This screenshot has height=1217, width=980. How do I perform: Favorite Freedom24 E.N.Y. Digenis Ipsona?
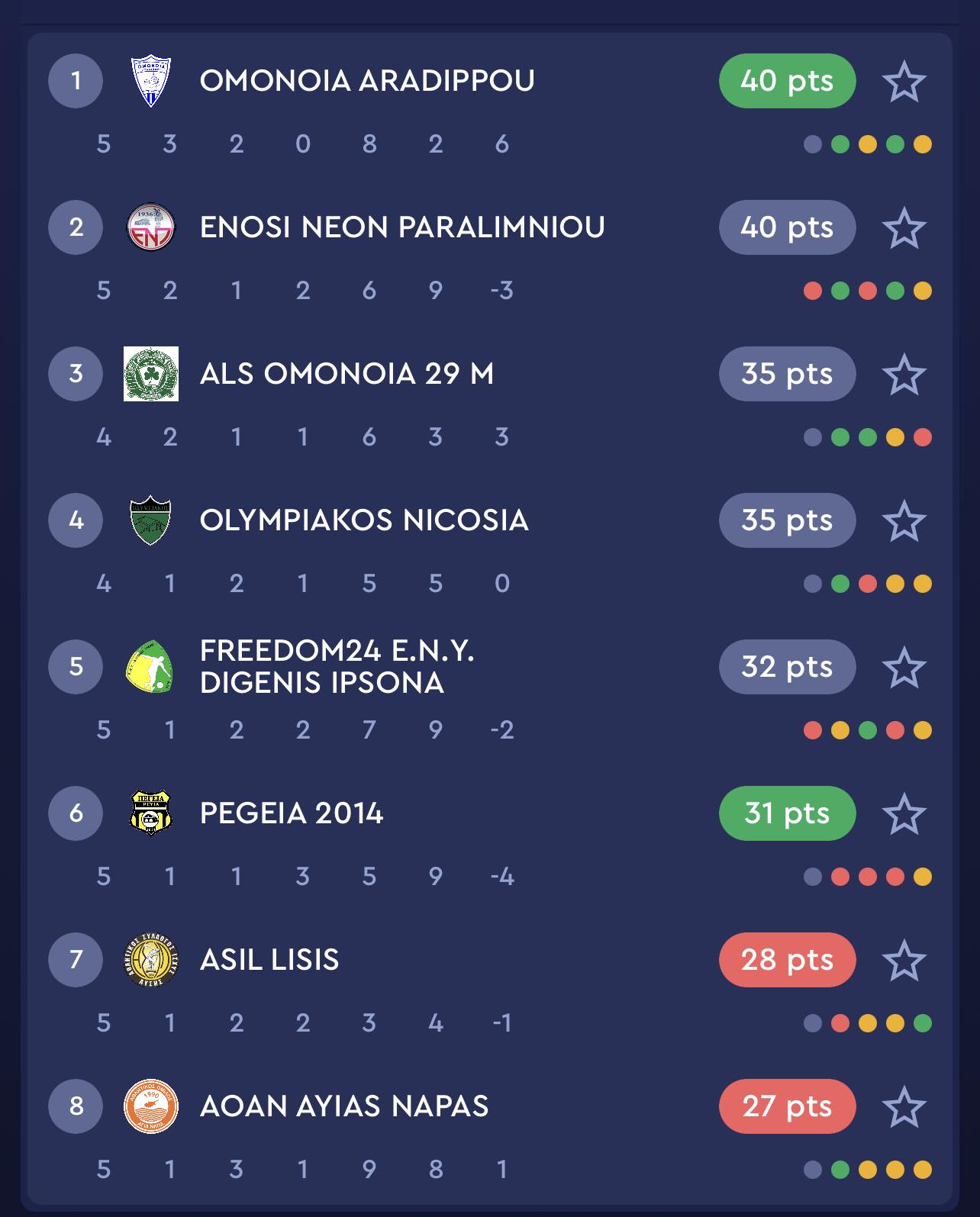click(904, 668)
